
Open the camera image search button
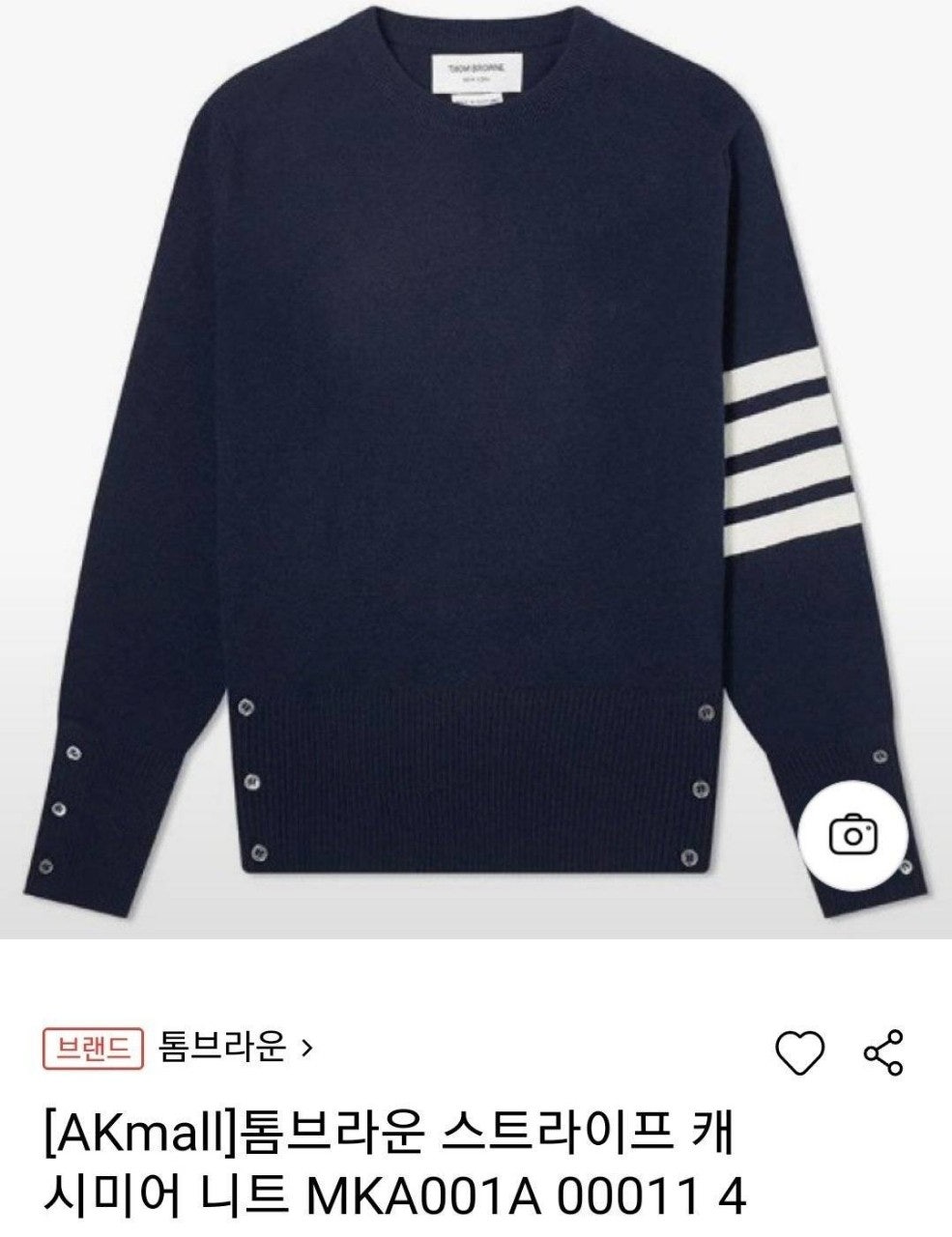[851, 833]
